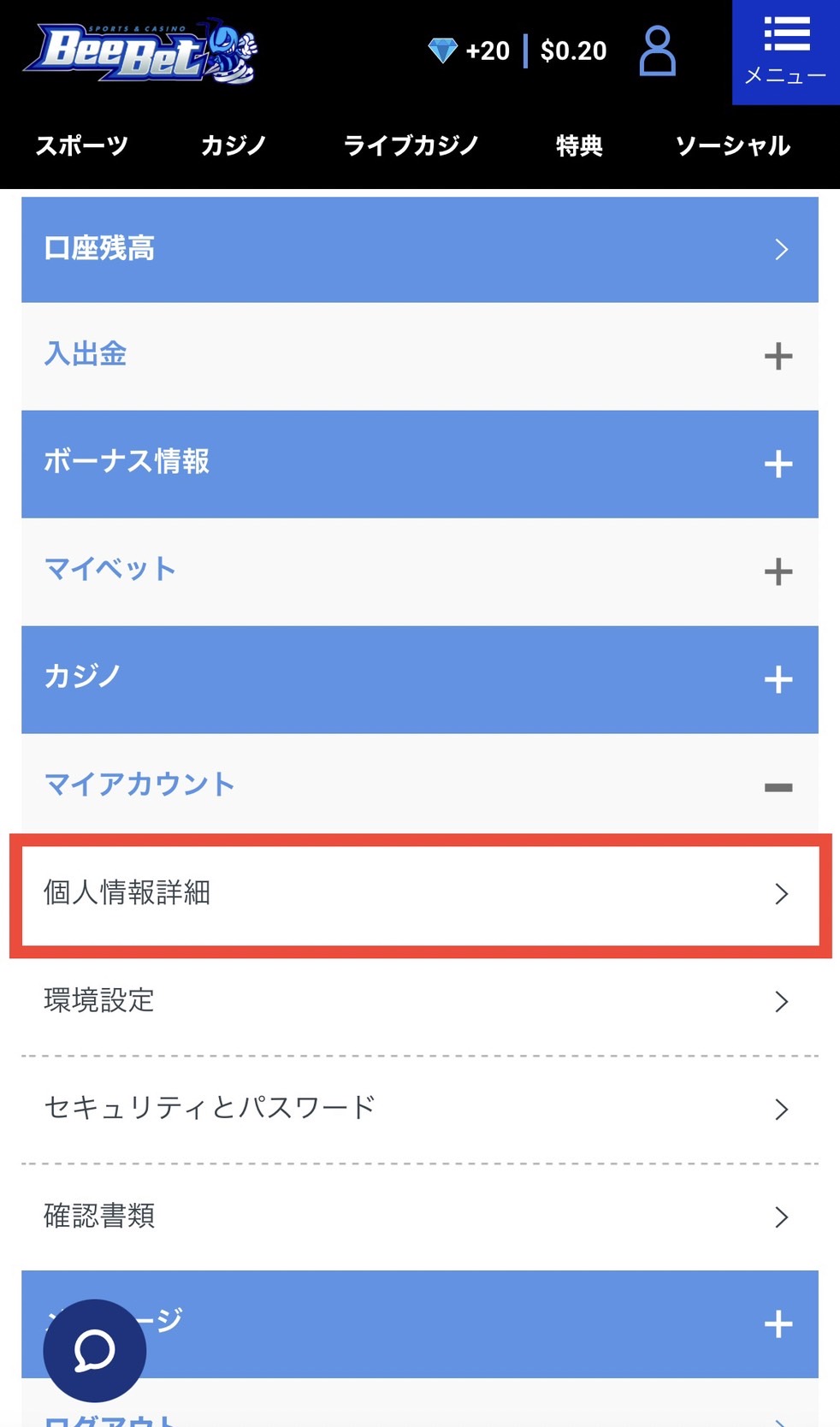Switch to the ライブカジノ tab
The width and height of the screenshot is (840, 1427).
tap(411, 145)
